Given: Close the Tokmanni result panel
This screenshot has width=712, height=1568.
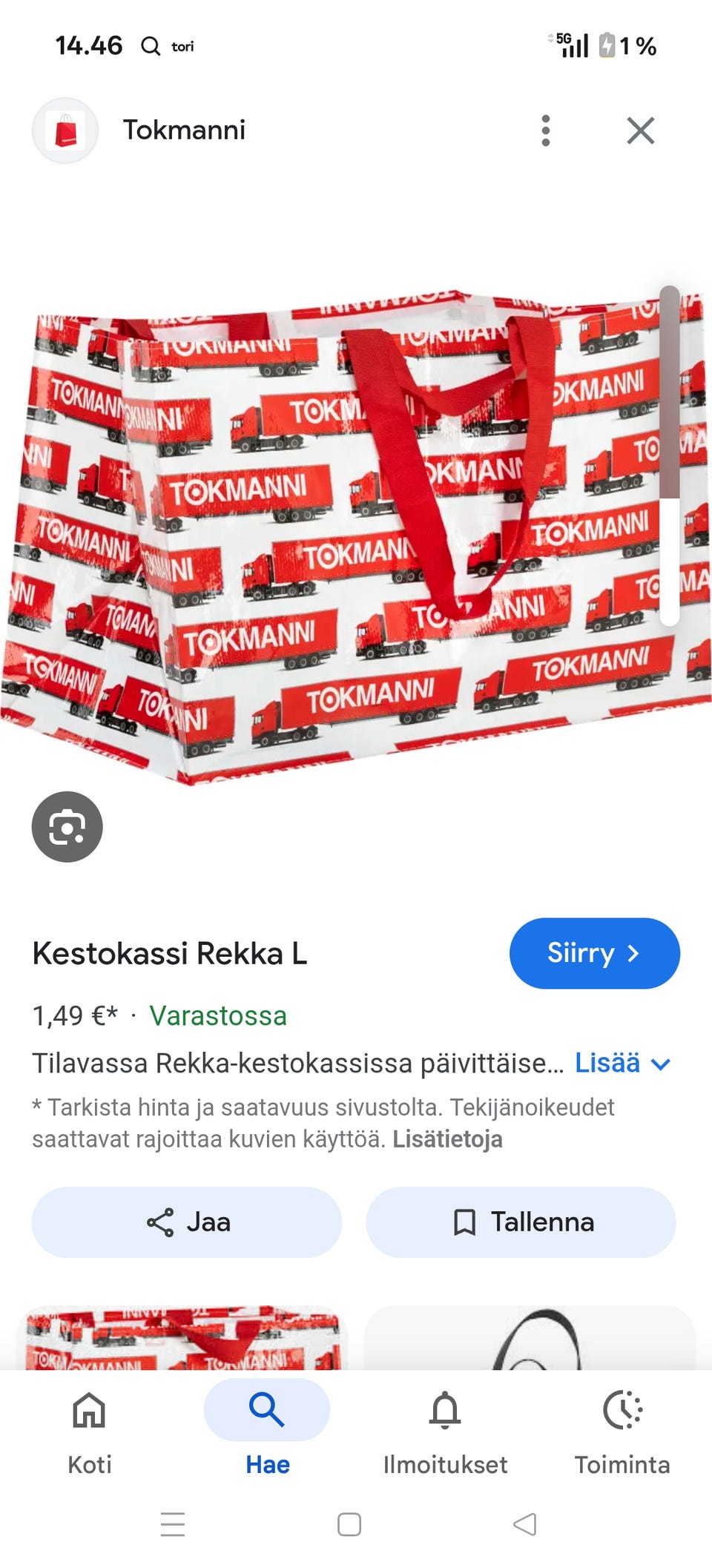Looking at the screenshot, I should click(x=641, y=131).
